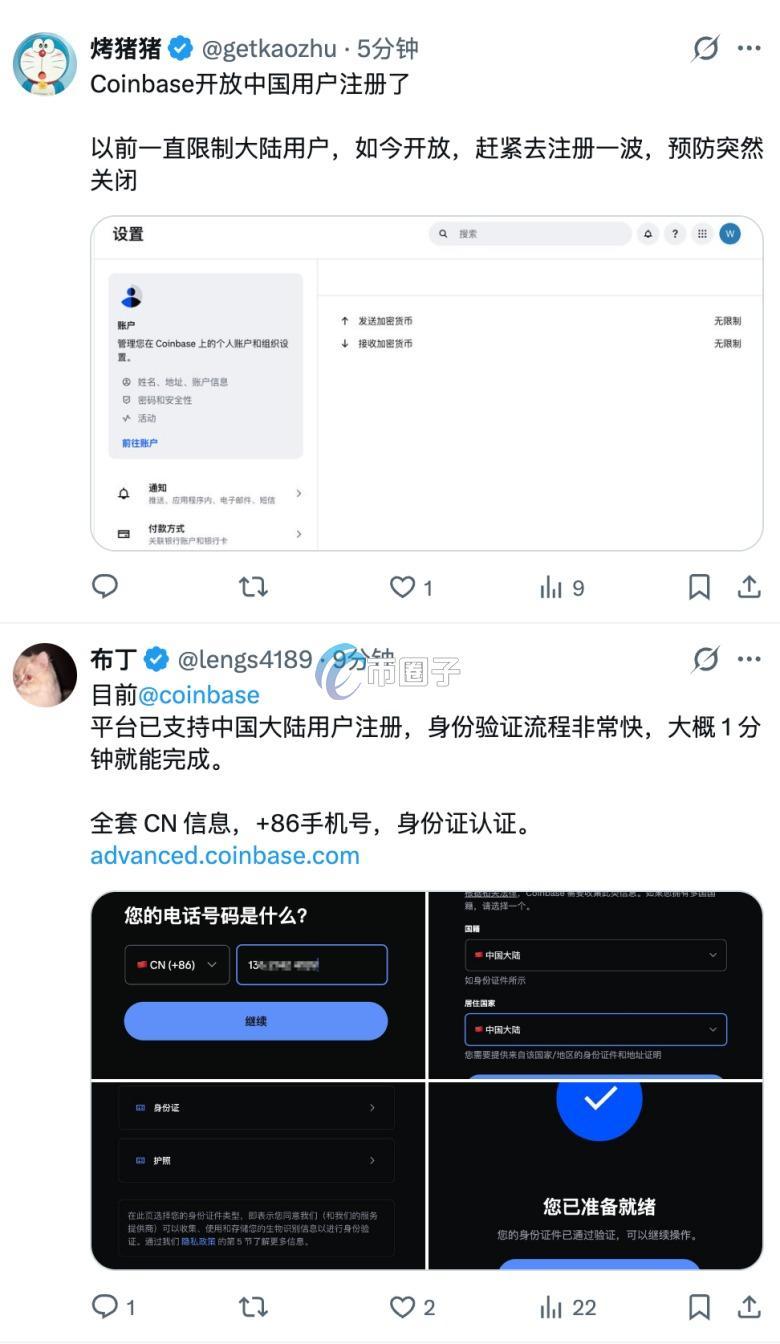The height and width of the screenshot is (1344, 780).
Task: Bookmark 布丁's tweet
Action: click(x=700, y=1306)
